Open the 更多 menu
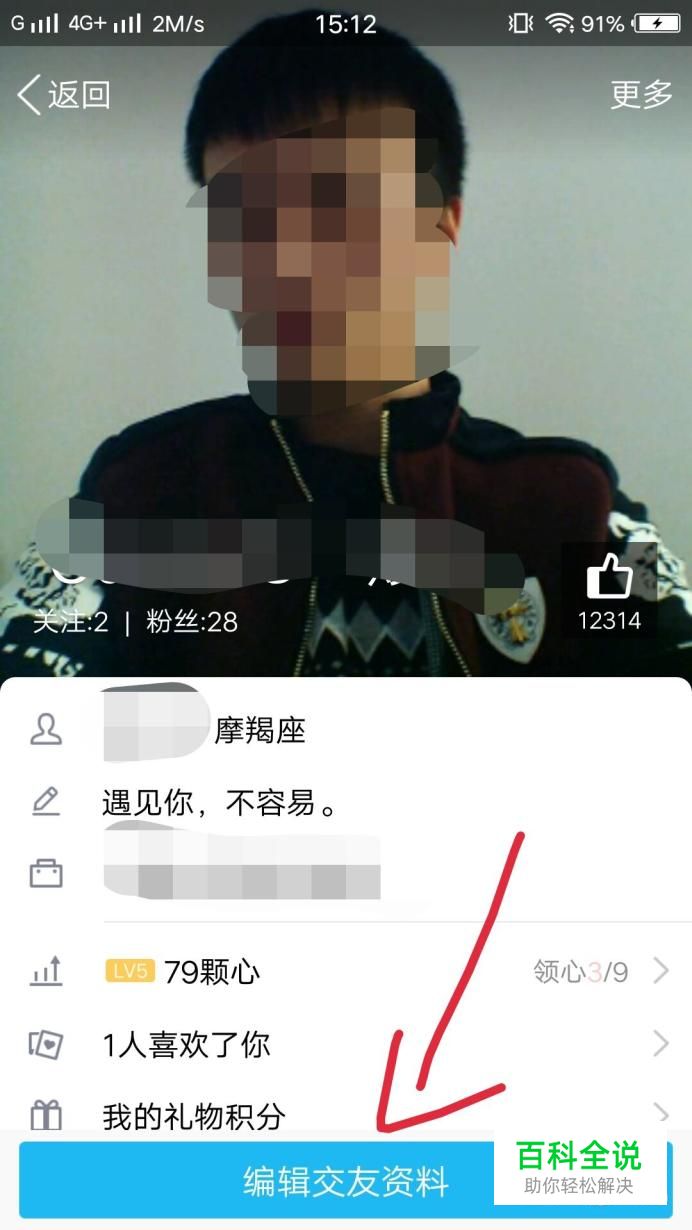 [641, 95]
